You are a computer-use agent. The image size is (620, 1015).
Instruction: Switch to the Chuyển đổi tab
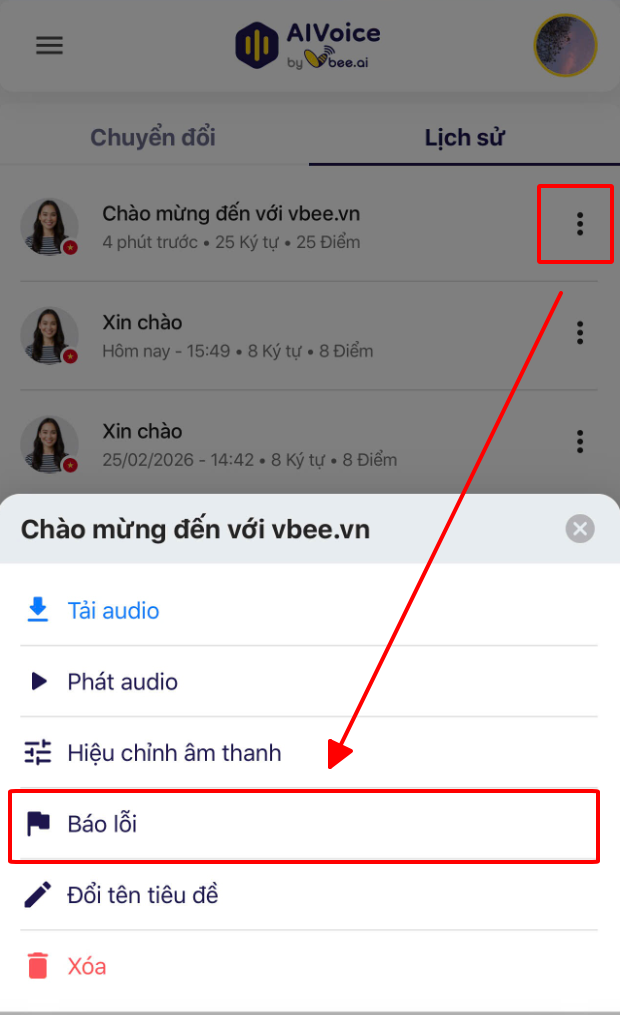(x=153, y=137)
